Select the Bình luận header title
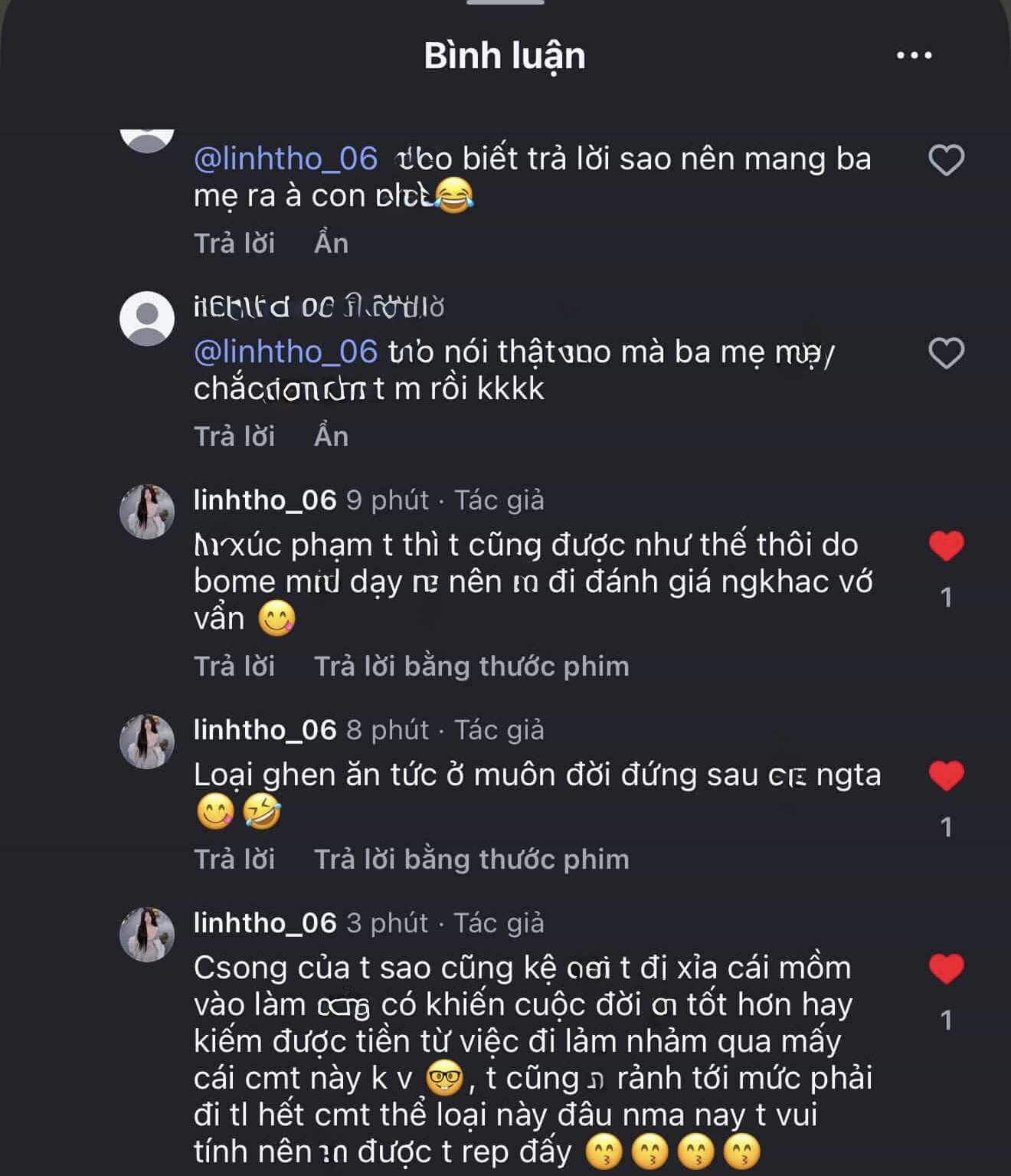This screenshot has width=1011, height=1176. pyautogui.click(x=505, y=54)
